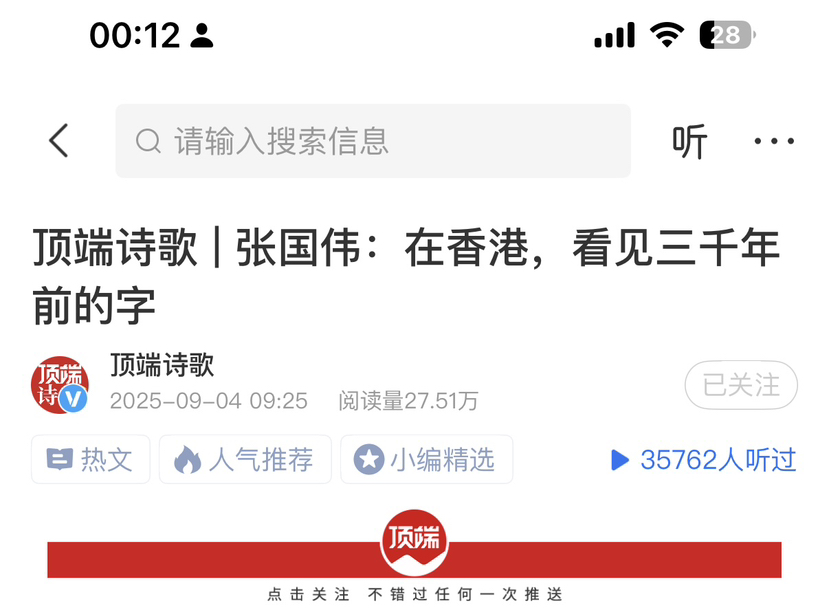Image resolution: width=829 pixels, height=614 pixels.
Task: Select the 小编精选 chip
Action: coord(426,460)
